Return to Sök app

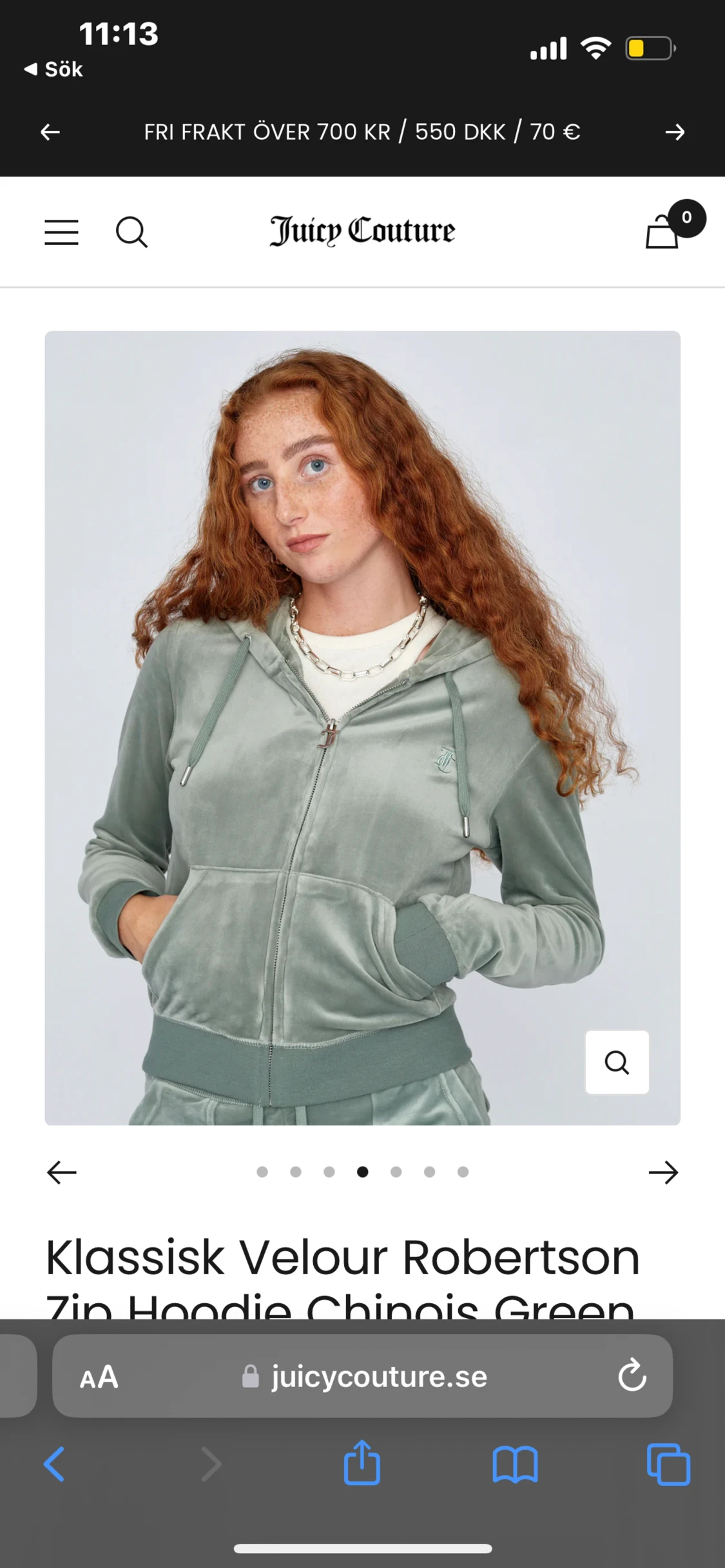tap(54, 70)
